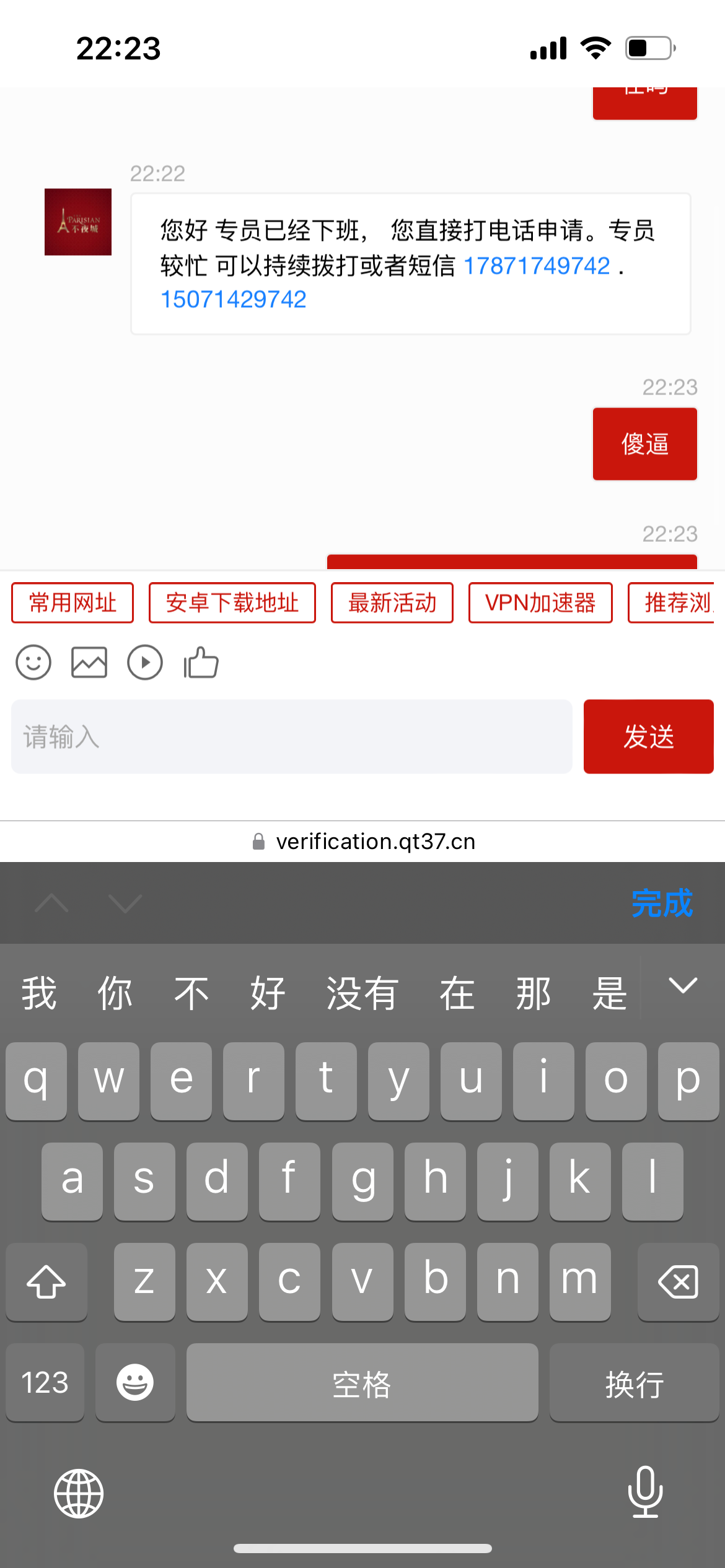This screenshot has width=725, height=1568.
Task: Select the 常用网址 quick reply chip
Action: 72,603
